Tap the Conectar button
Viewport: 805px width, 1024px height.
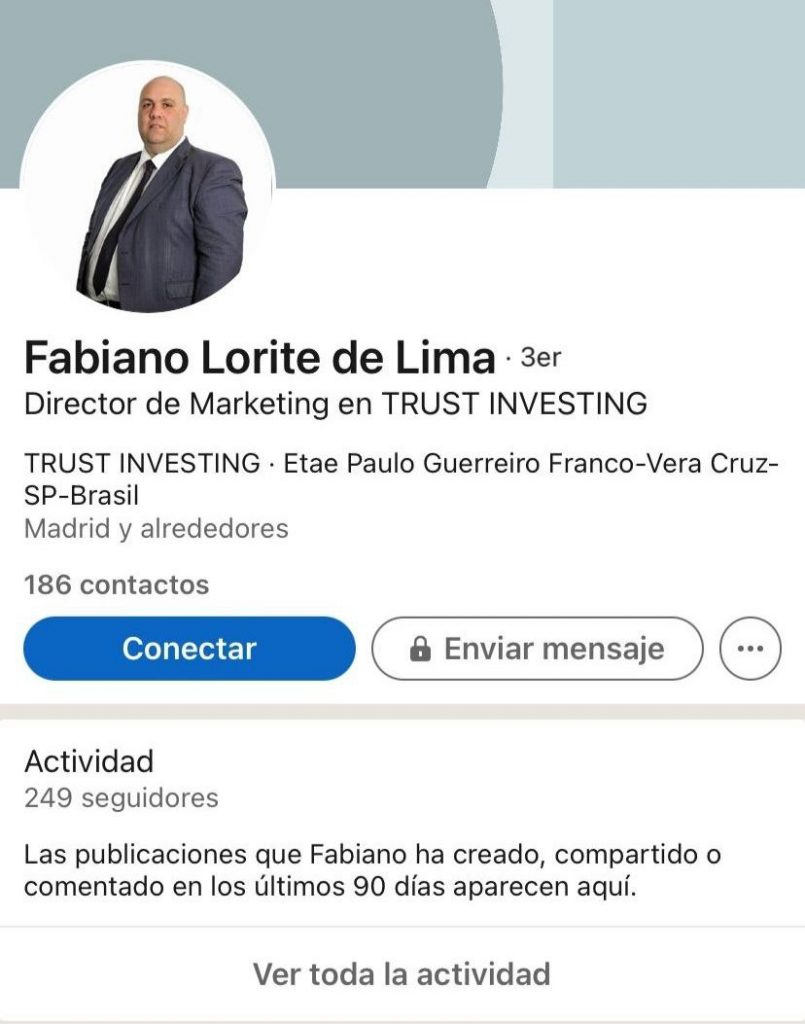pyautogui.click(x=189, y=649)
